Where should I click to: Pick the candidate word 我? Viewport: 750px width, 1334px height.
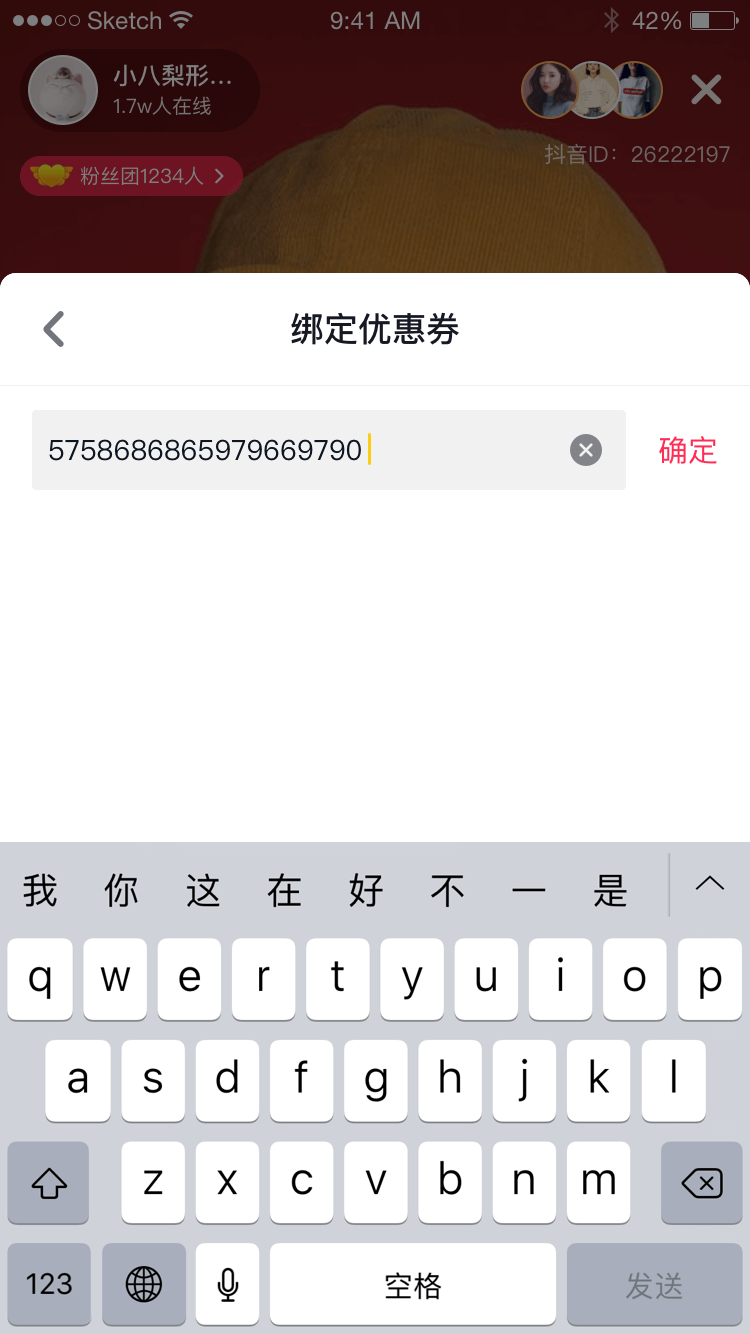pyautogui.click(x=40, y=890)
